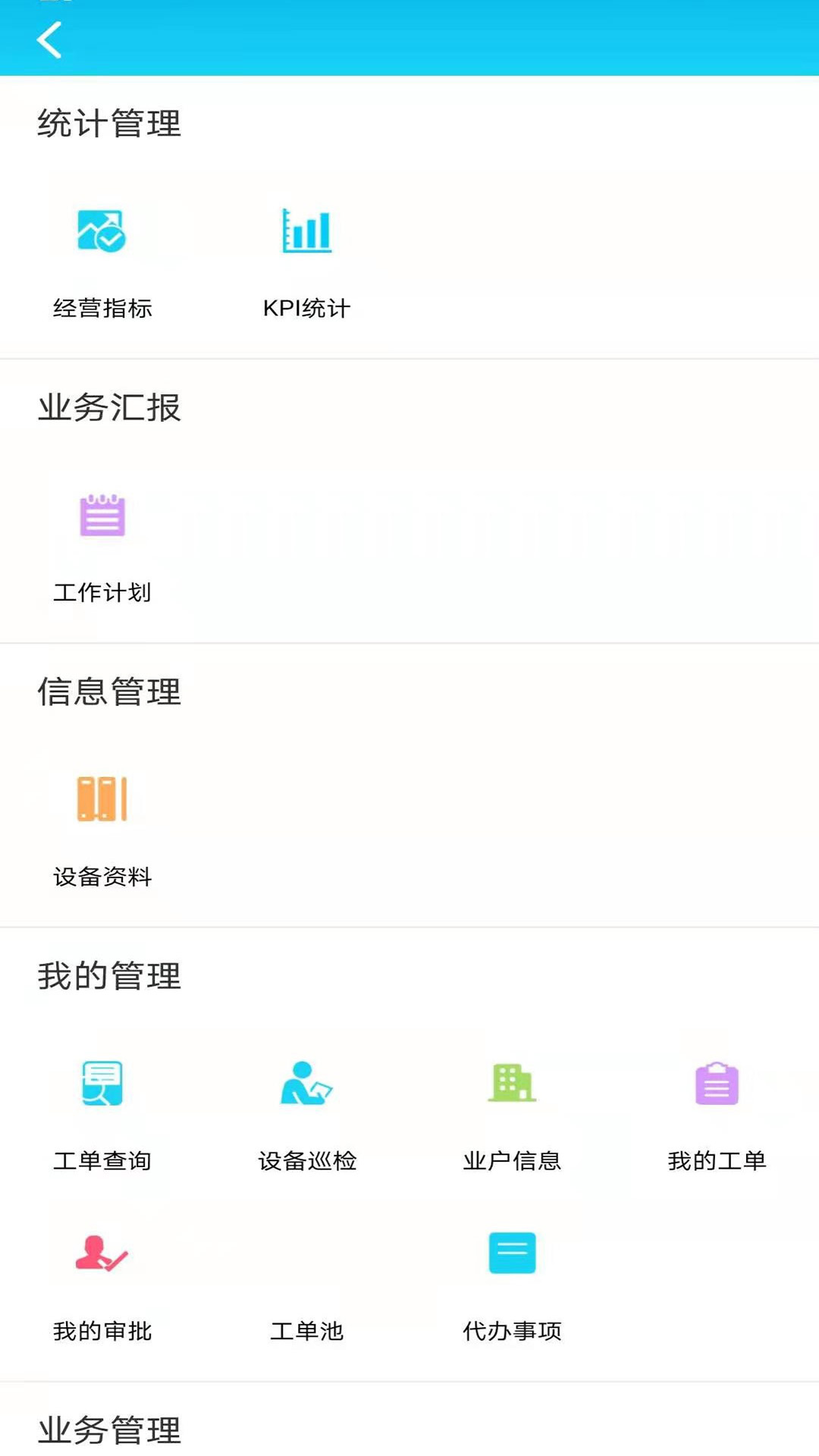Click the KPI统计 text label
819x1456 pixels.
(305, 308)
